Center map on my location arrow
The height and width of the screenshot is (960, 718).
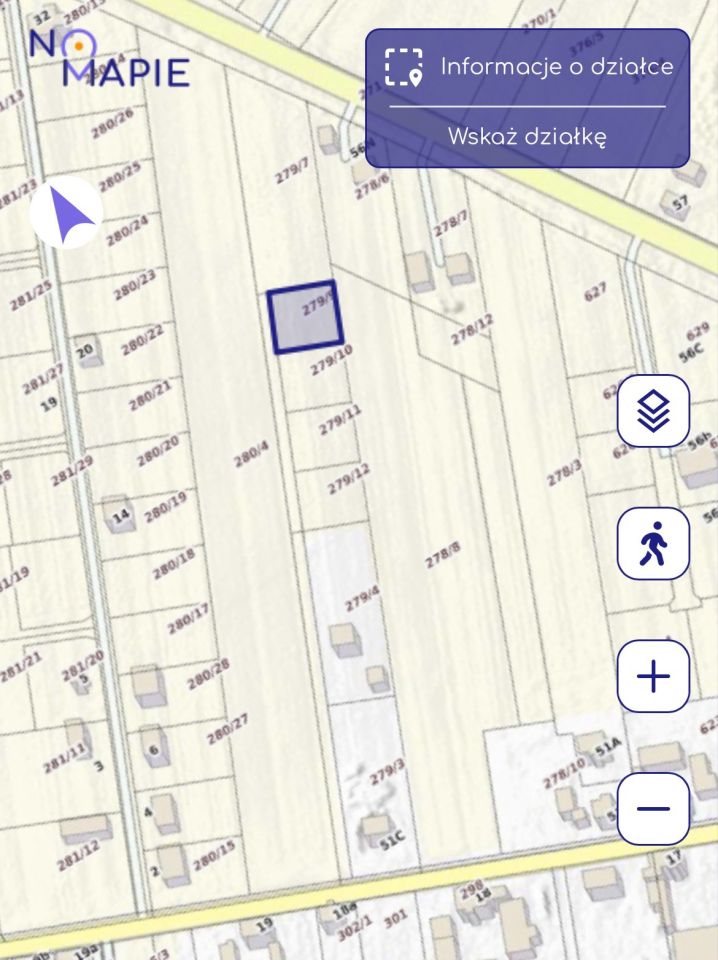[67, 213]
